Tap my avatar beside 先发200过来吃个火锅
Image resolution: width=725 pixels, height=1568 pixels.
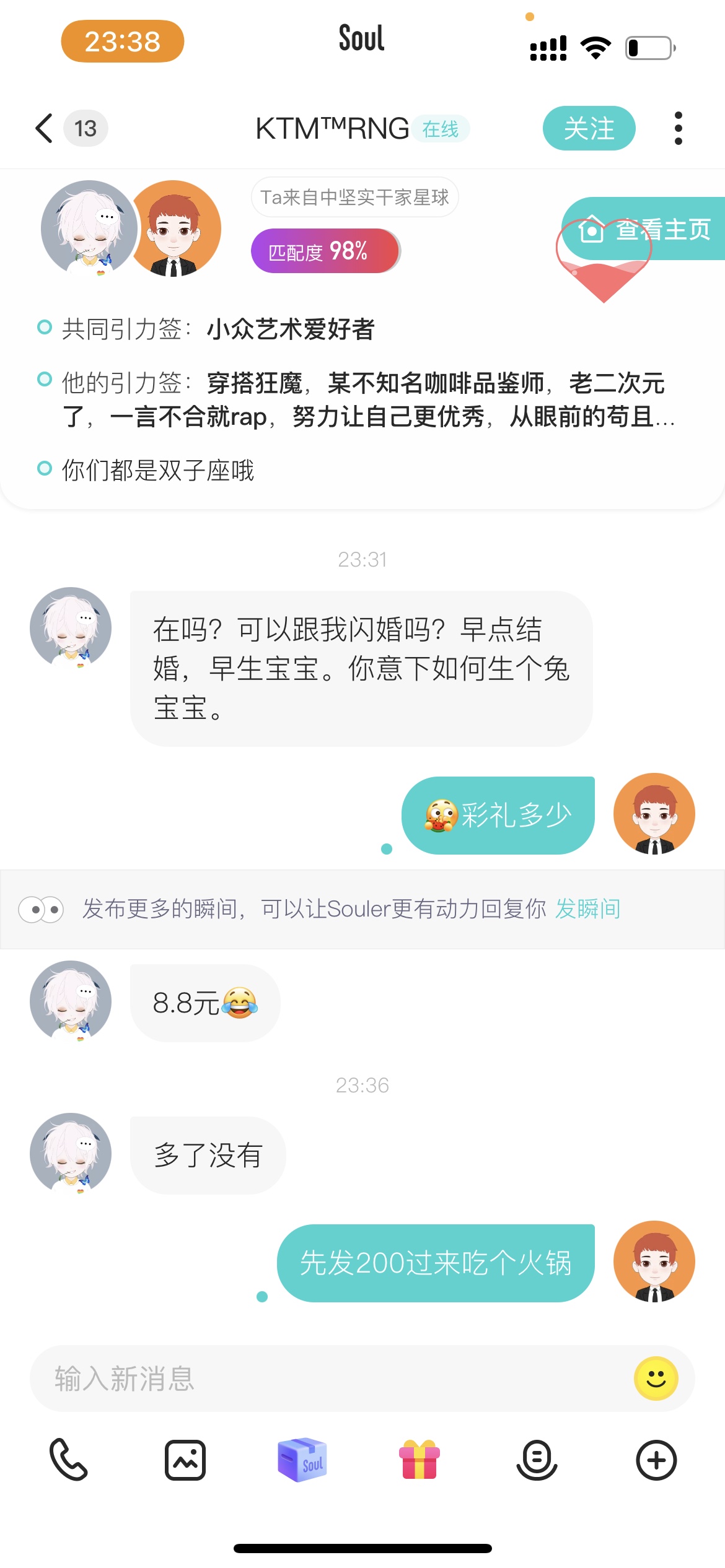[654, 1261]
